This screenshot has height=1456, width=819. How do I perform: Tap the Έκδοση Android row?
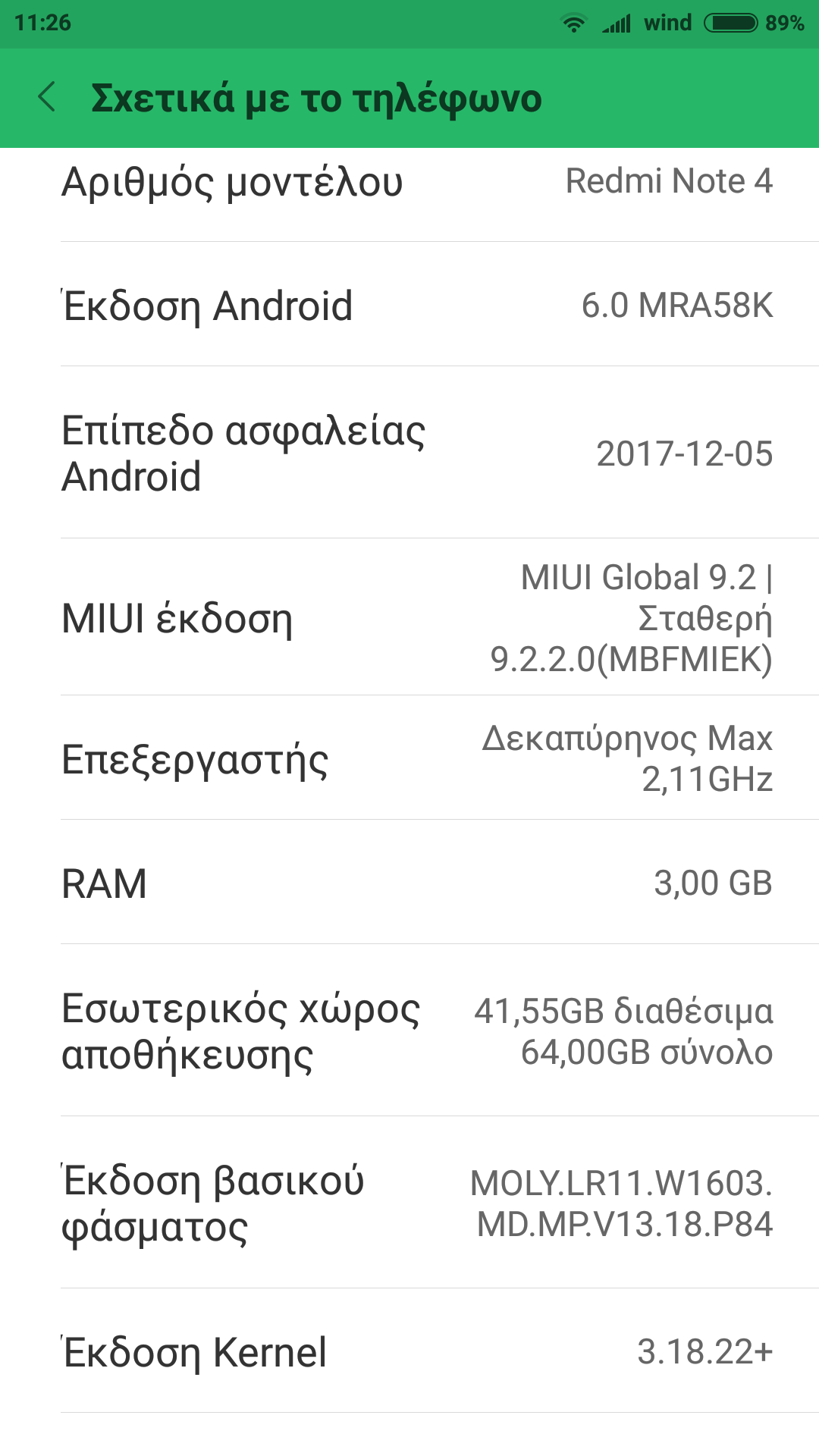pos(409,306)
